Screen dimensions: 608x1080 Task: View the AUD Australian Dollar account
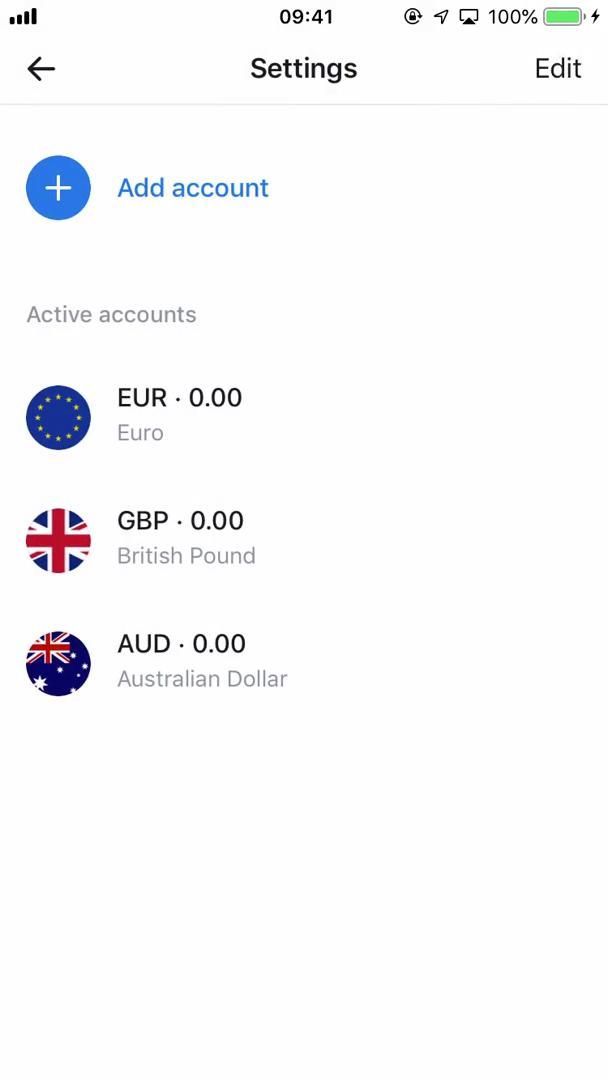pyautogui.click(x=202, y=661)
